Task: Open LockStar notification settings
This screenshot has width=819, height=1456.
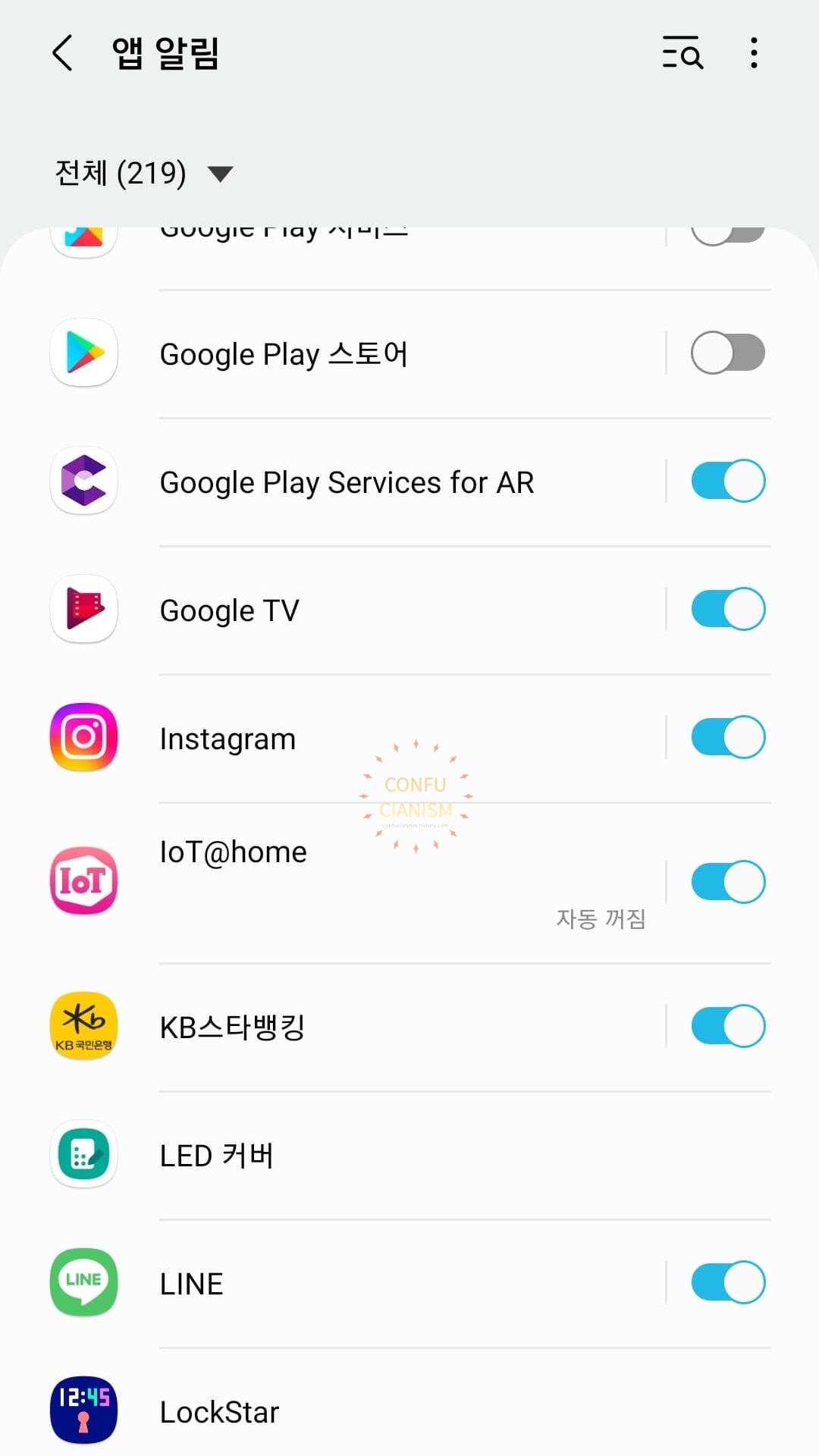Action: [409, 1411]
